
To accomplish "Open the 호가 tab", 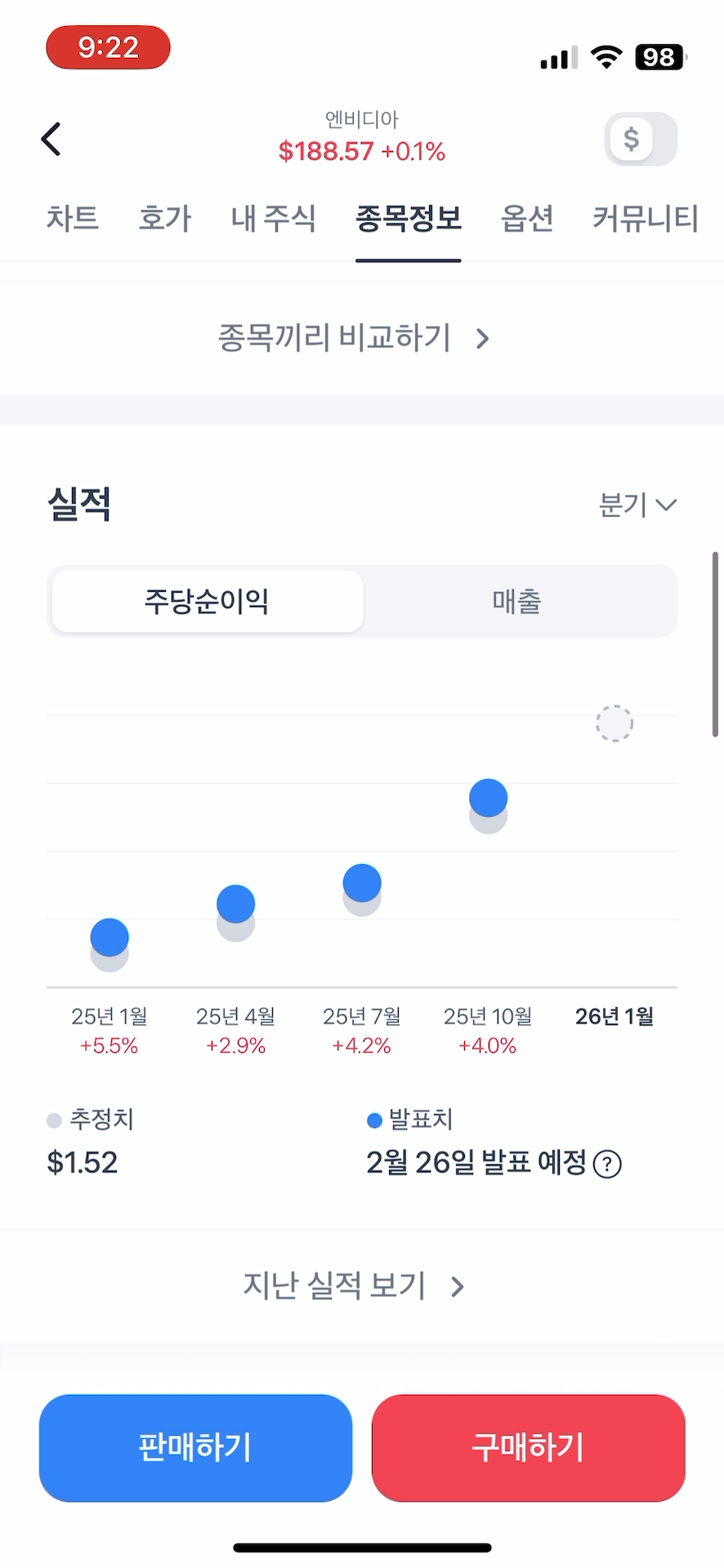I will pyautogui.click(x=164, y=218).
